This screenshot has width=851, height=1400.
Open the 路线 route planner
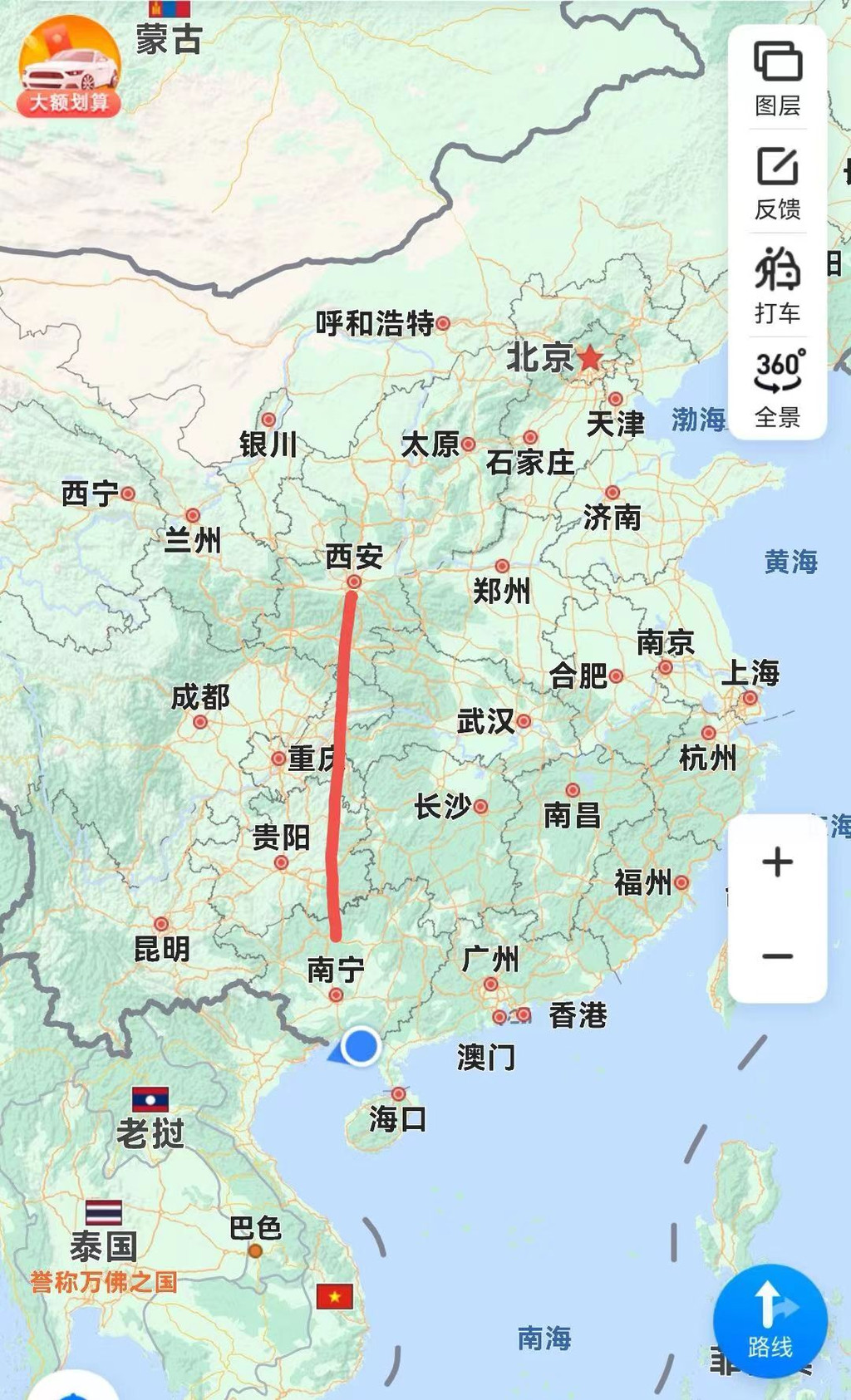click(x=770, y=1321)
